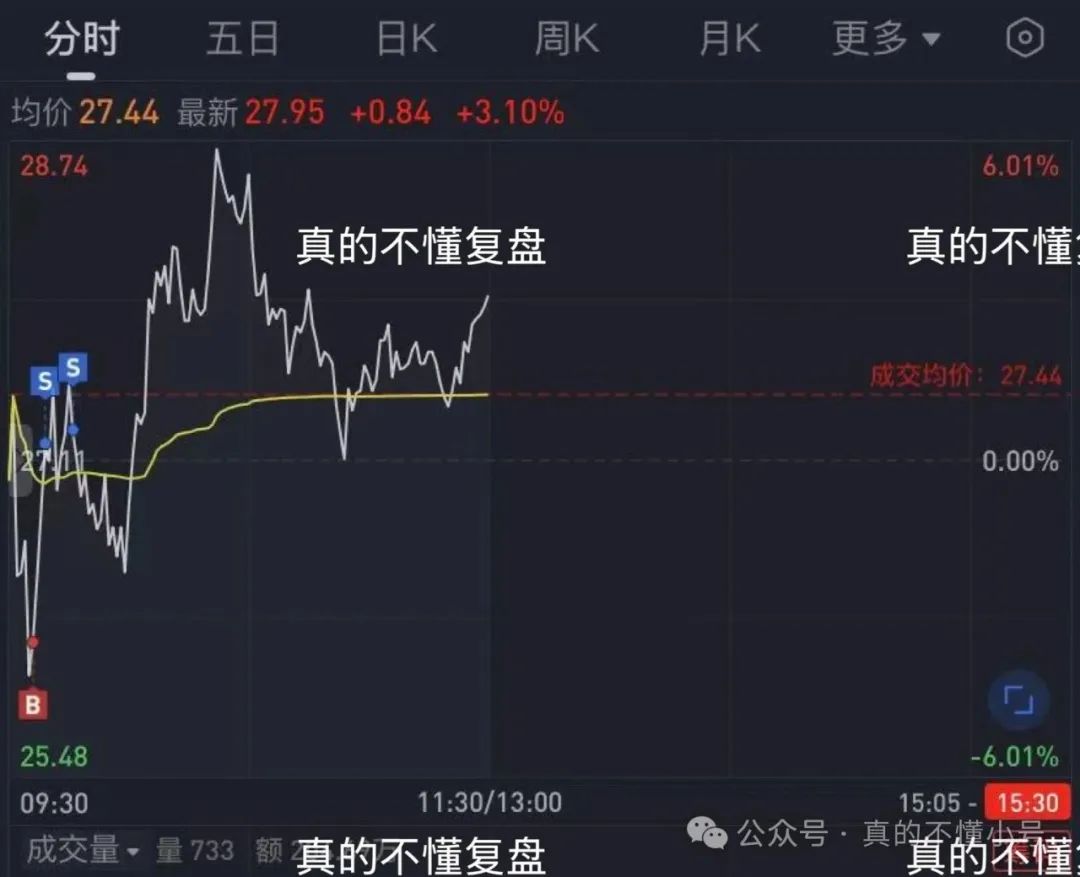This screenshot has height=877, width=1080.
Task: Show the 月K chart
Action: (x=729, y=40)
